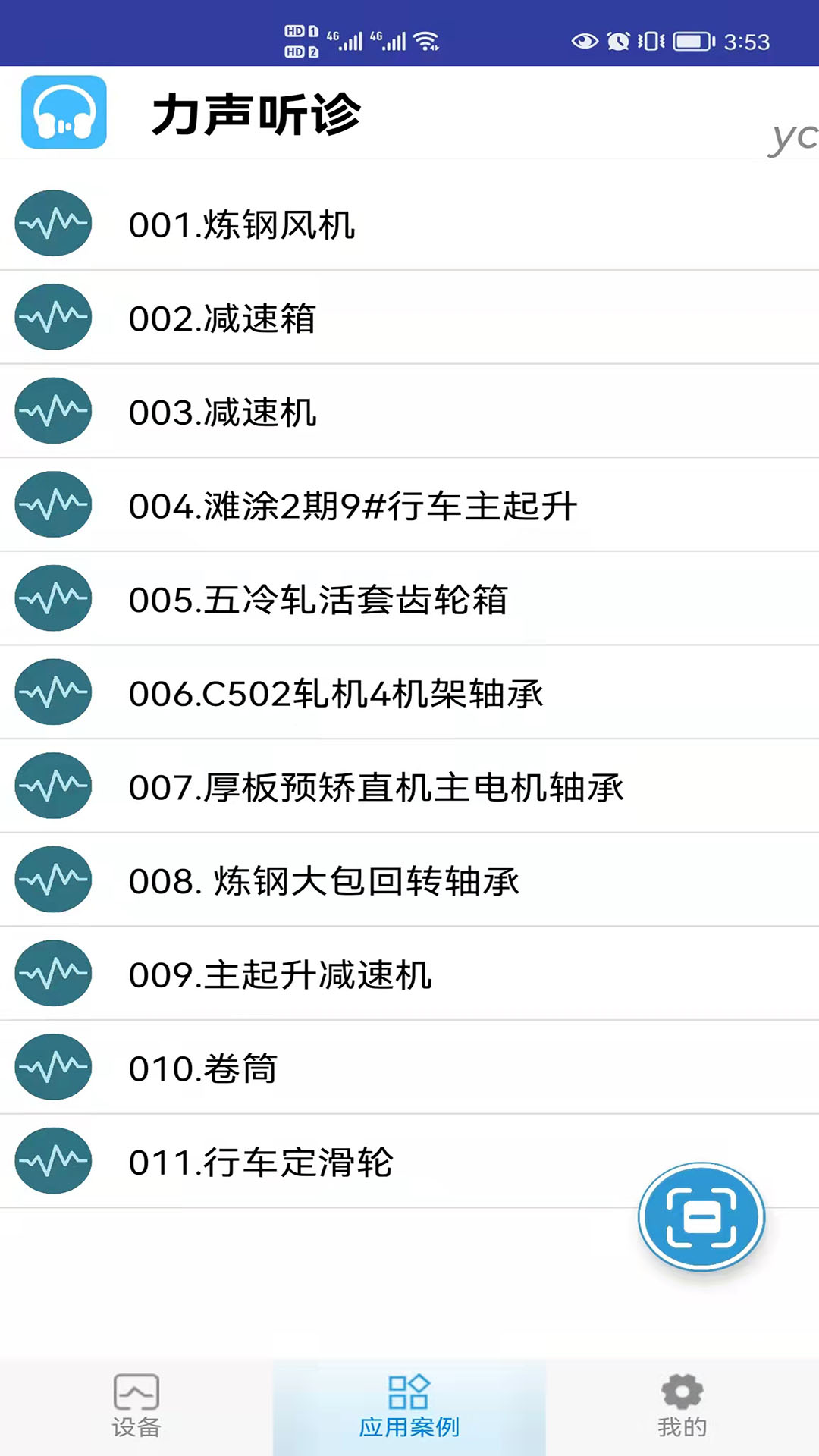819x1456 pixels.
Task: Tap waveform icon for 008.炼钢大包回转轴承
Action: click(52, 880)
